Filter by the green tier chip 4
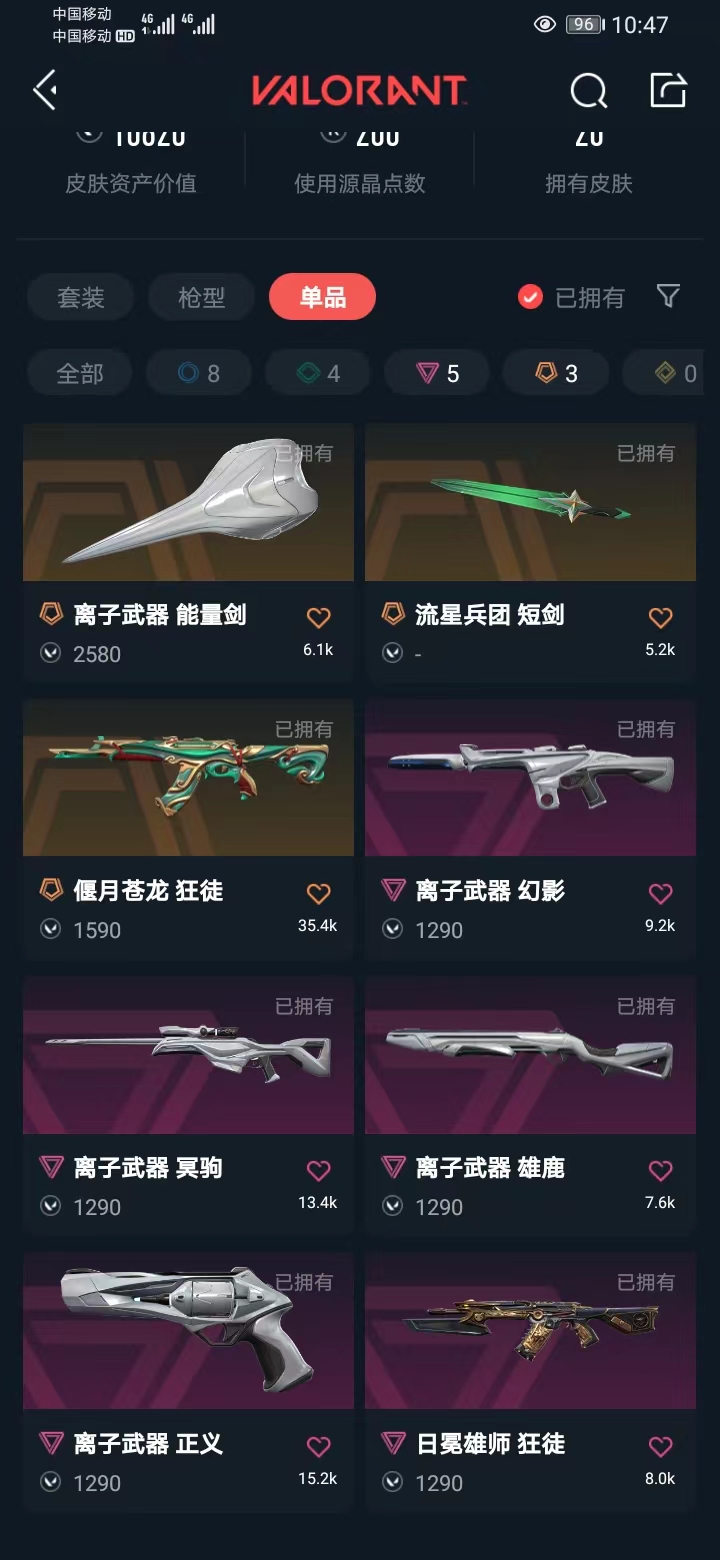This screenshot has width=720, height=1560. tap(318, 374)
